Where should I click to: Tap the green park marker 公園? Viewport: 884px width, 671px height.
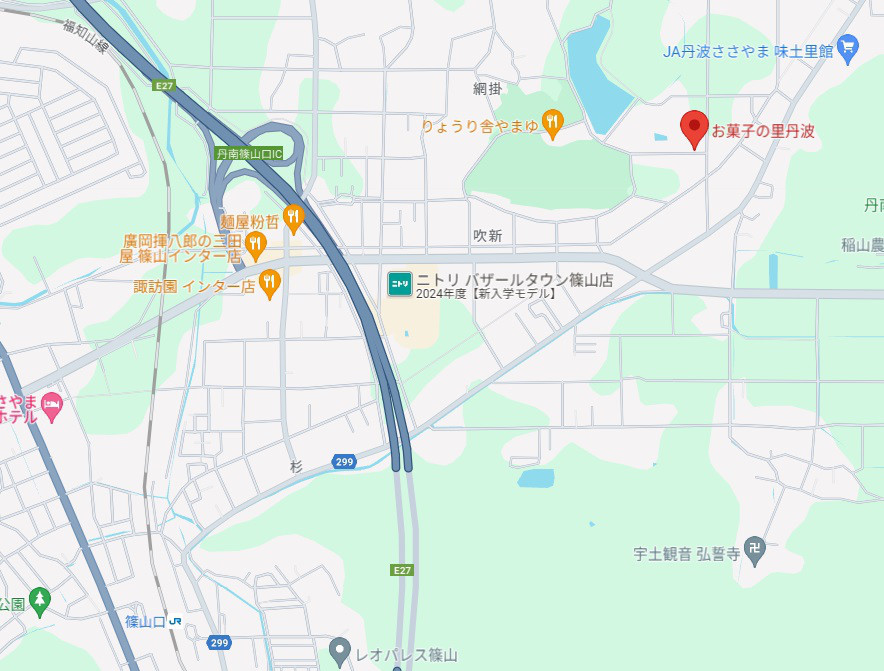[x=39, y=601]
